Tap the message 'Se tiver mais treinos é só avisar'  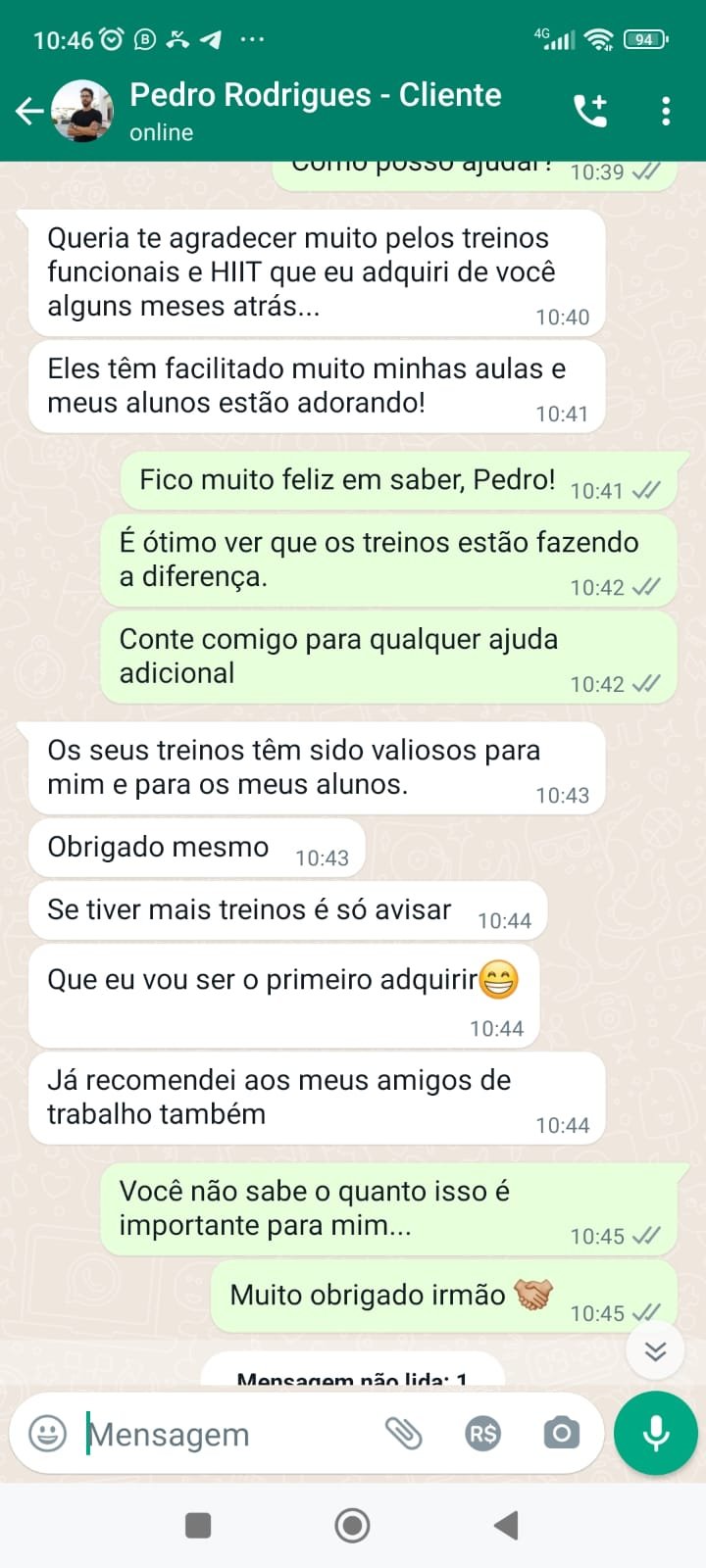(248, 909)
